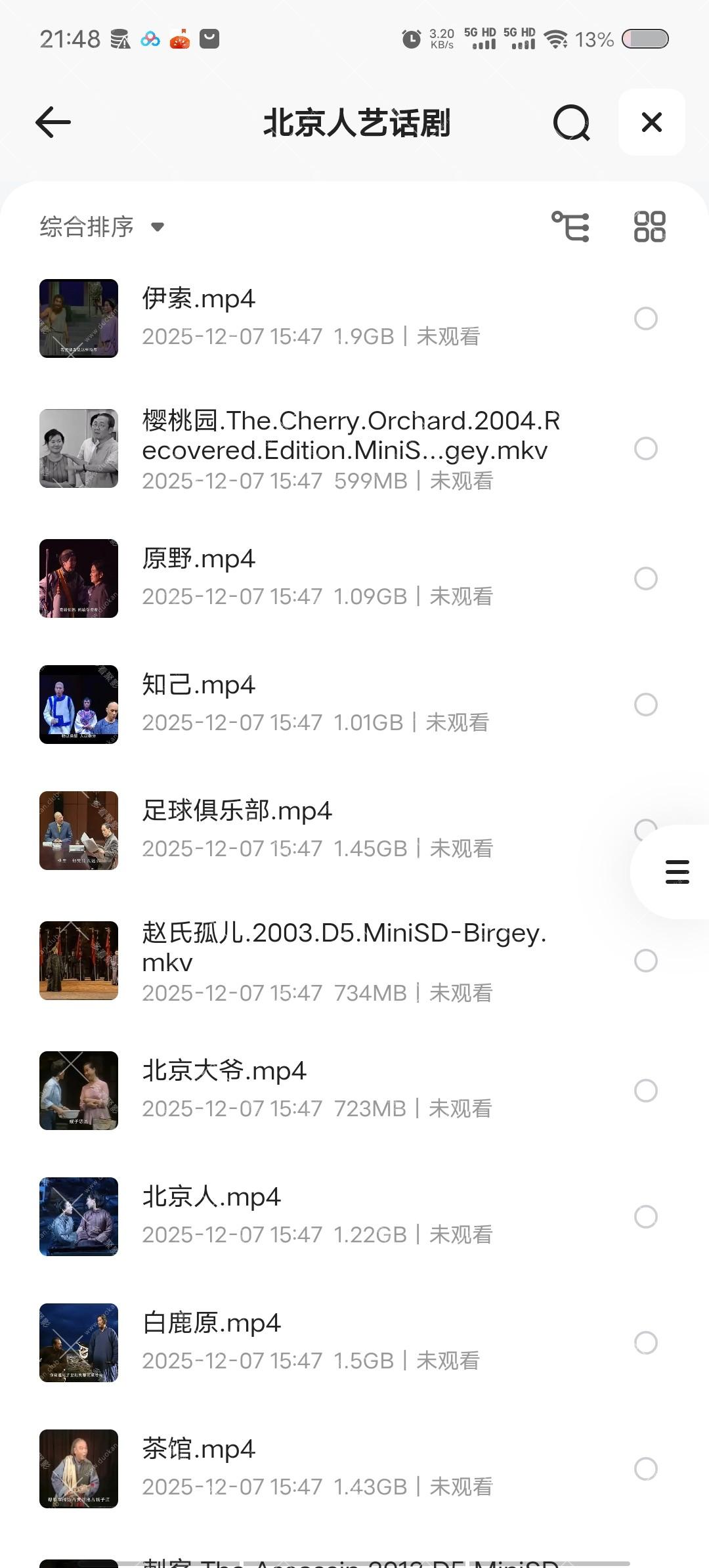Open the video 白鹿原.mp4
This screenshot has height=1568, width=709.
point(211,1324)
